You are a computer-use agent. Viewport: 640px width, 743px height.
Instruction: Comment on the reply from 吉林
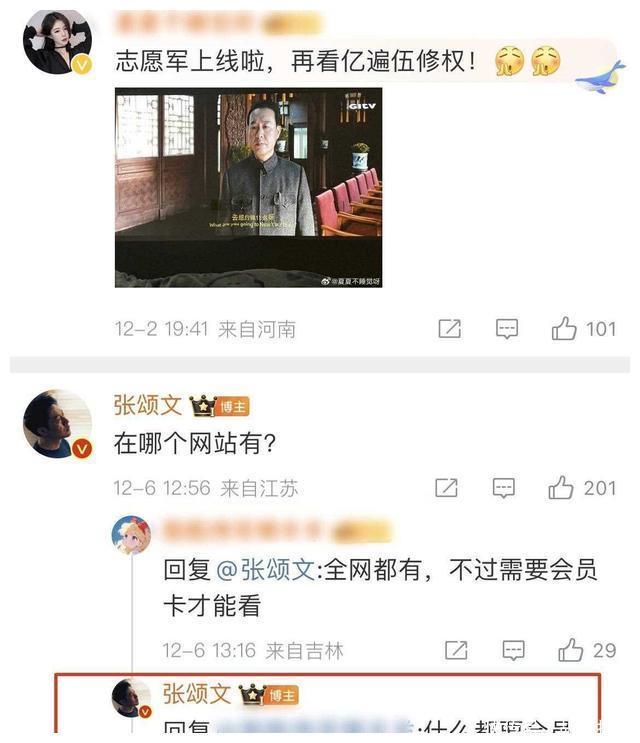(513, 650)
